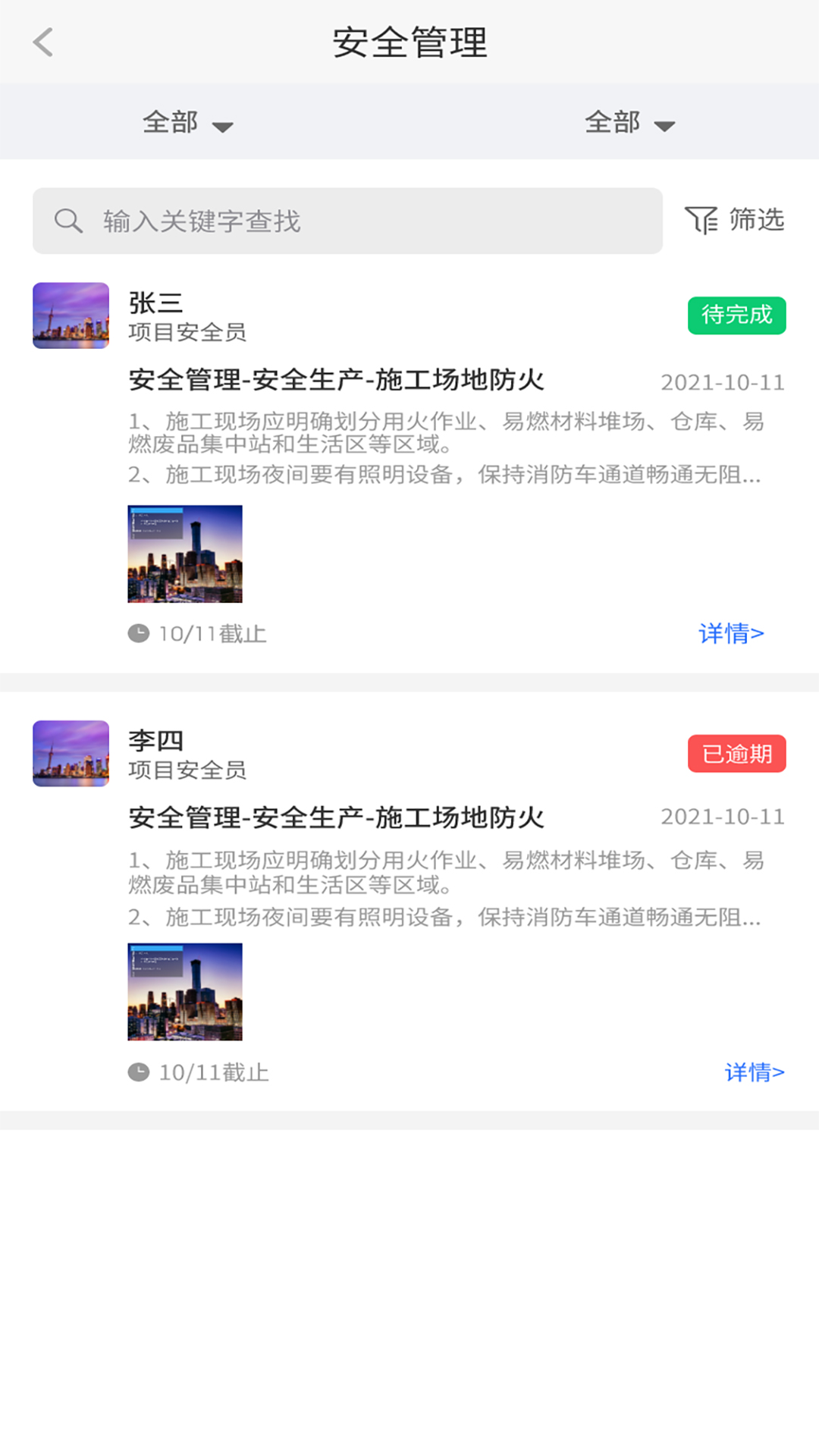Go back using the top-left arrow
This screenshot has height=1456, width=819.
click(43, 42)
